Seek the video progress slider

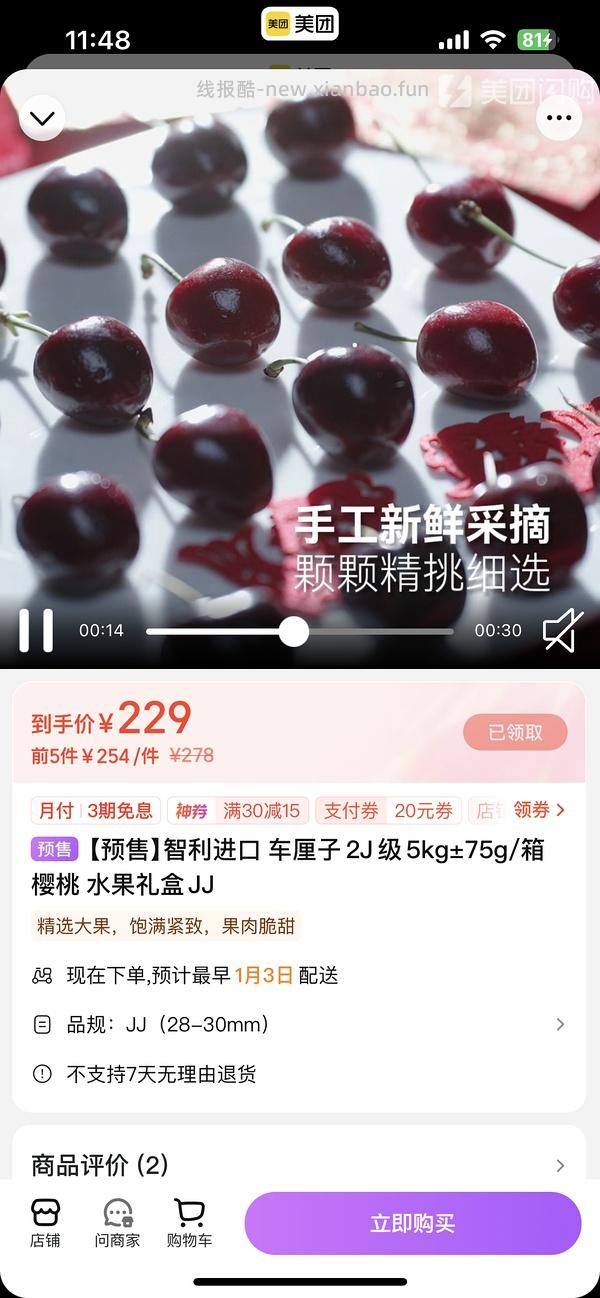coord(293,631)
